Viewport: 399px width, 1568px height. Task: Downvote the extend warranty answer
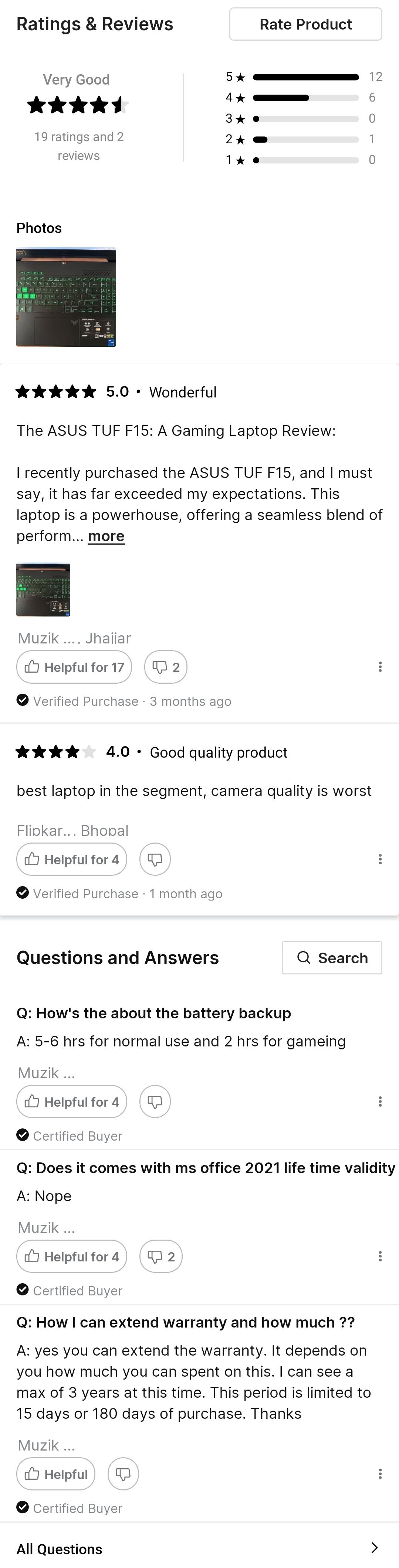click(x=123, y=1474)
